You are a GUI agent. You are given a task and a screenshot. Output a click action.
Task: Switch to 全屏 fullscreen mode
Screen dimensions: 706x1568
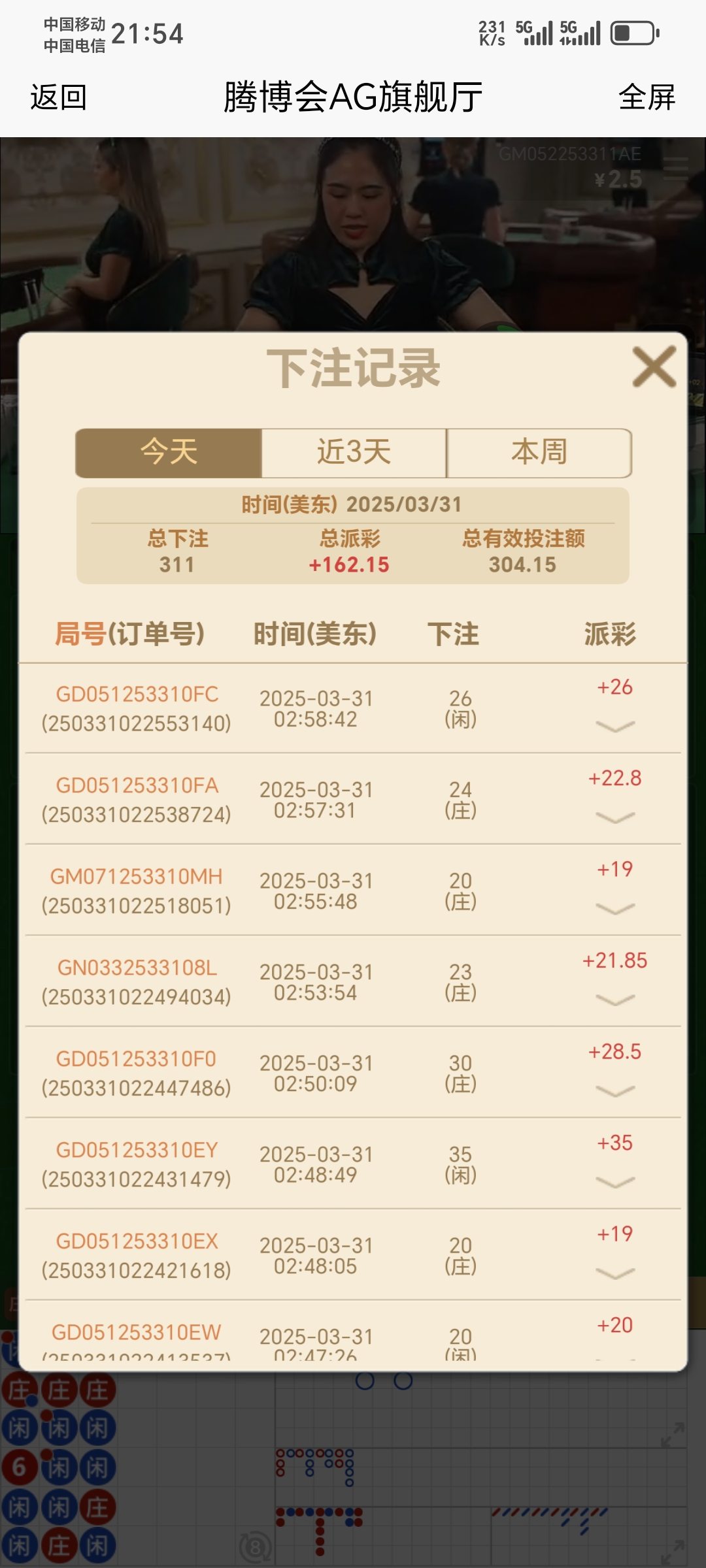(x=647, y=98)
